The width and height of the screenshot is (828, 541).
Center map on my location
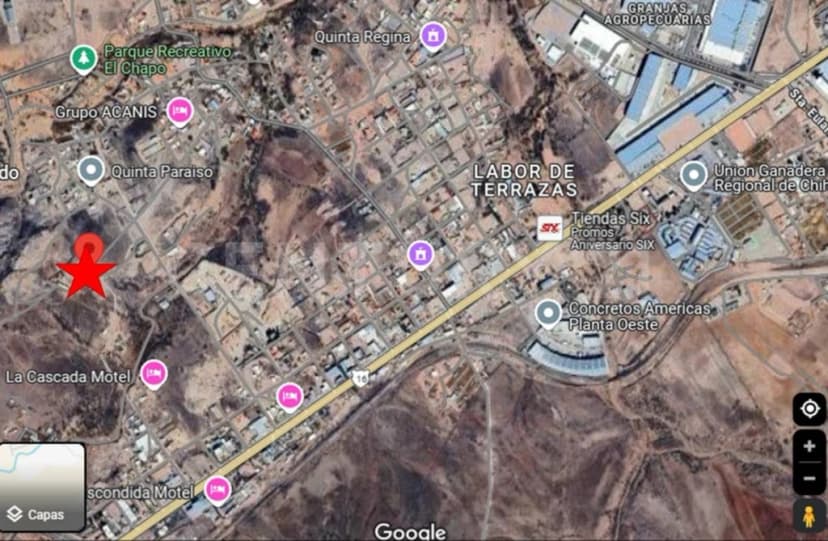[x=809, y=409]
